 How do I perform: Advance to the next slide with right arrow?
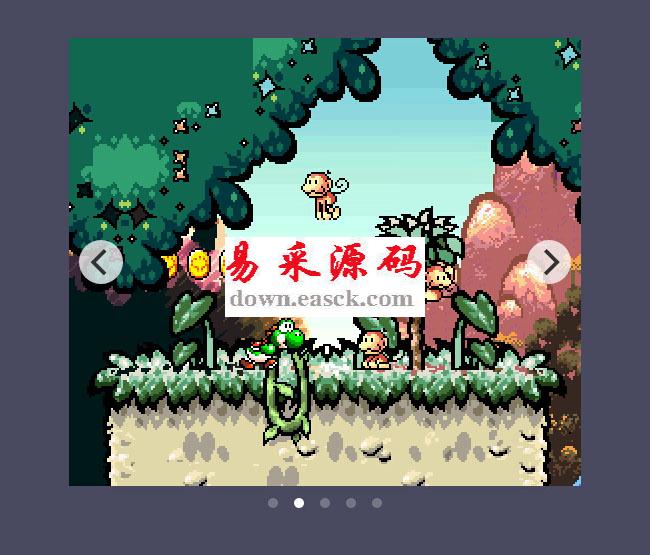coord(549,262)
